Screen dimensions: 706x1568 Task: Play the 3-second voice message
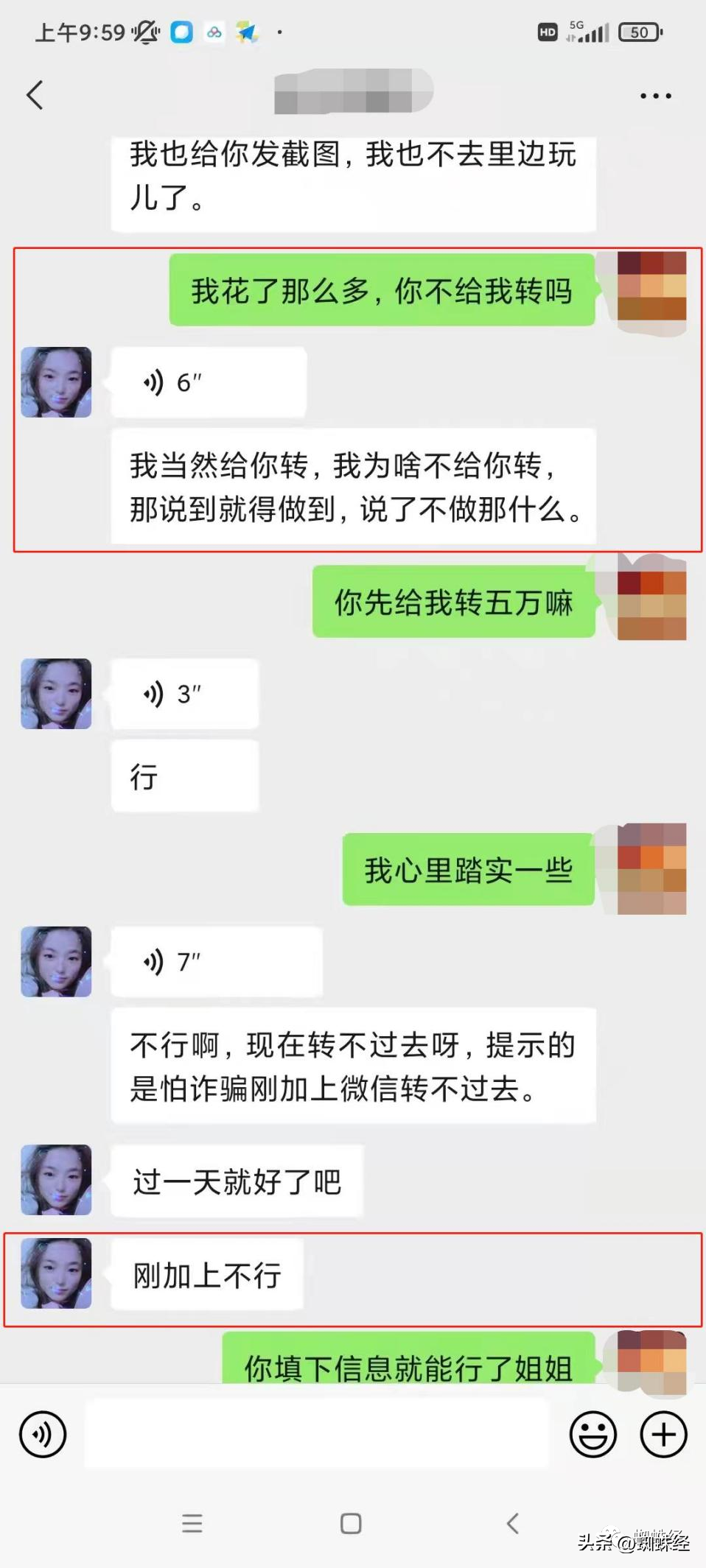pyautogui.click(x=184, y=694)
